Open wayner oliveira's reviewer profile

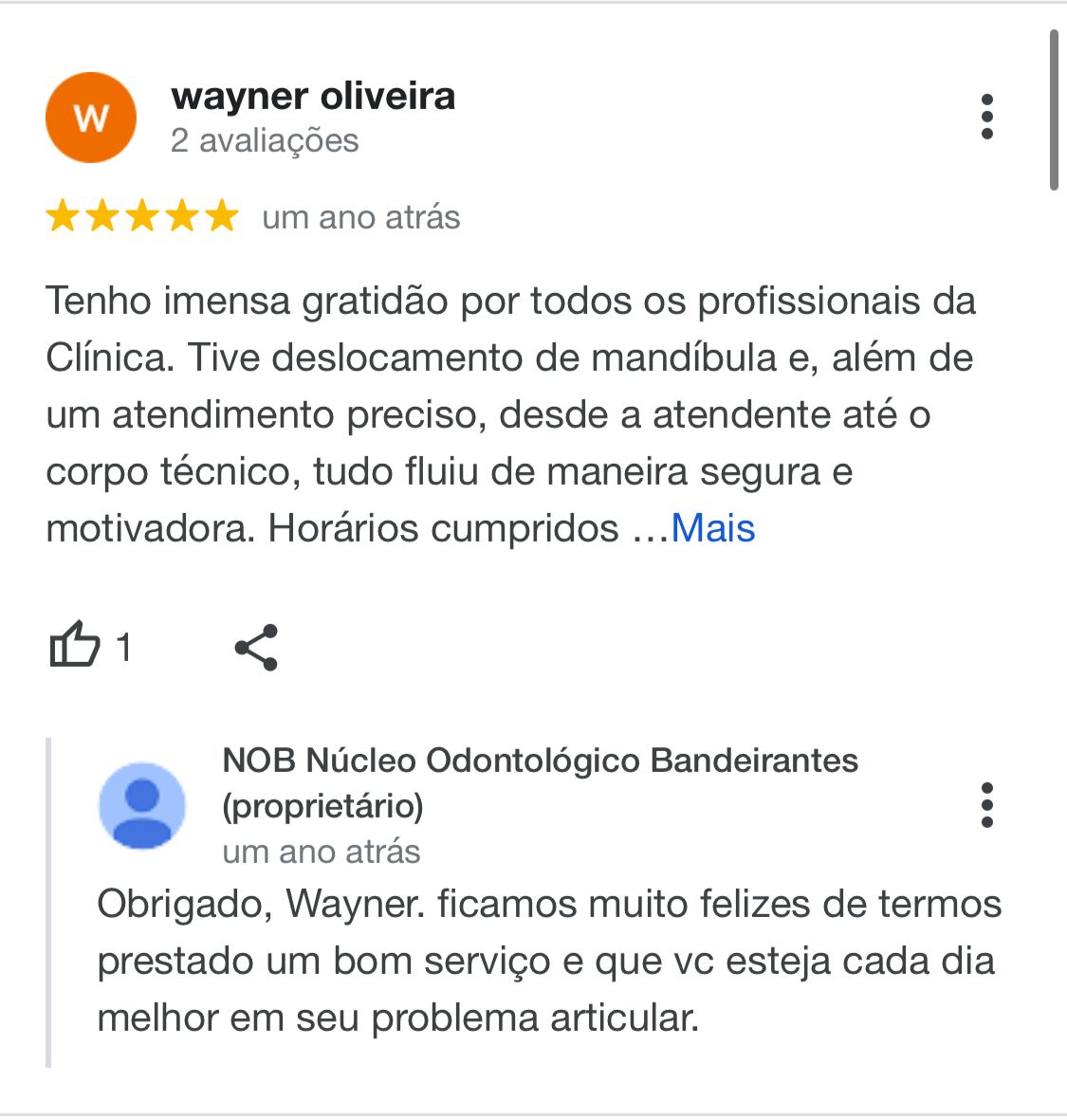(x=313, y=97)
